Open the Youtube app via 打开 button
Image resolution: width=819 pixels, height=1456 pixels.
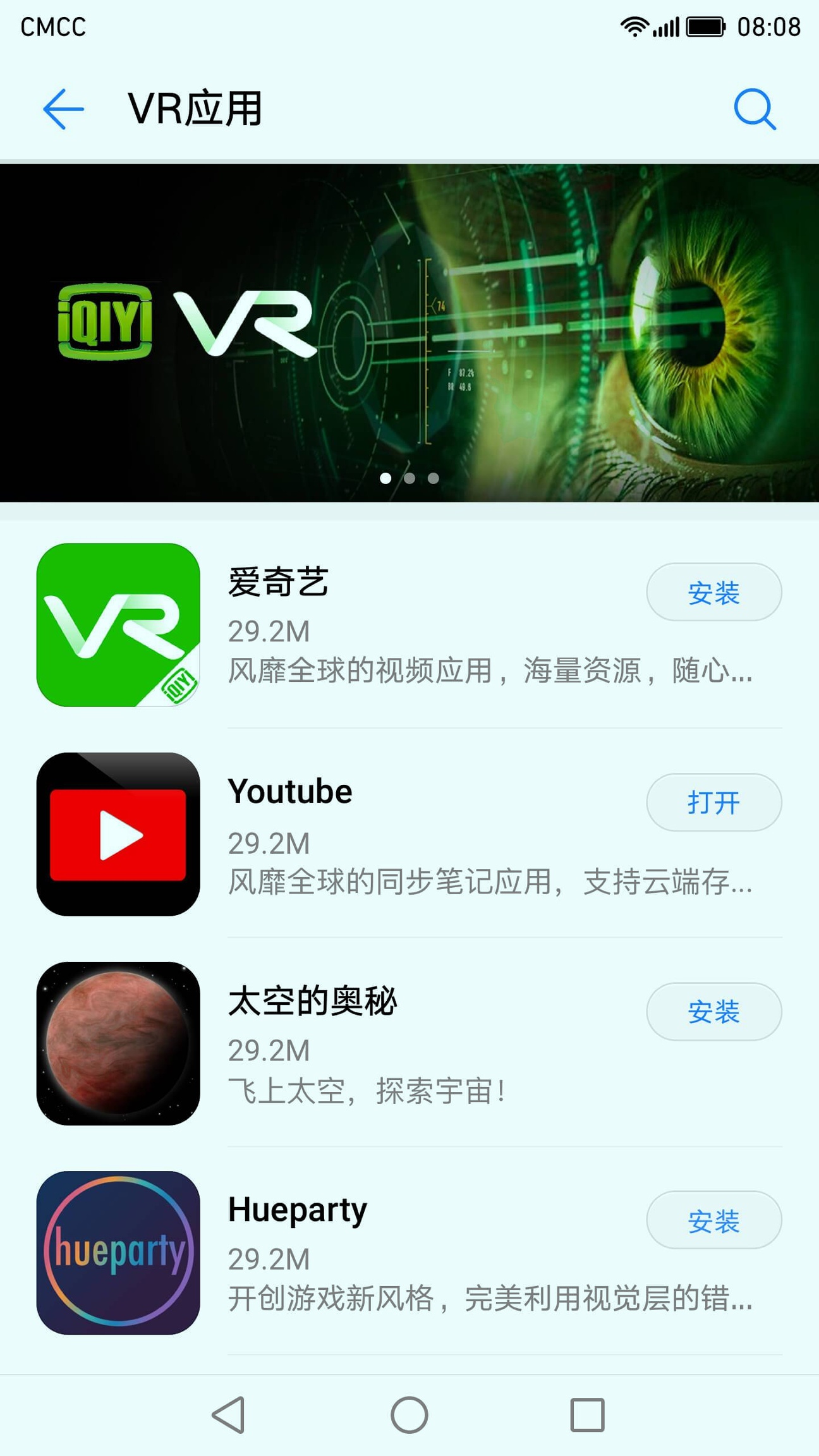click(713, 801)
